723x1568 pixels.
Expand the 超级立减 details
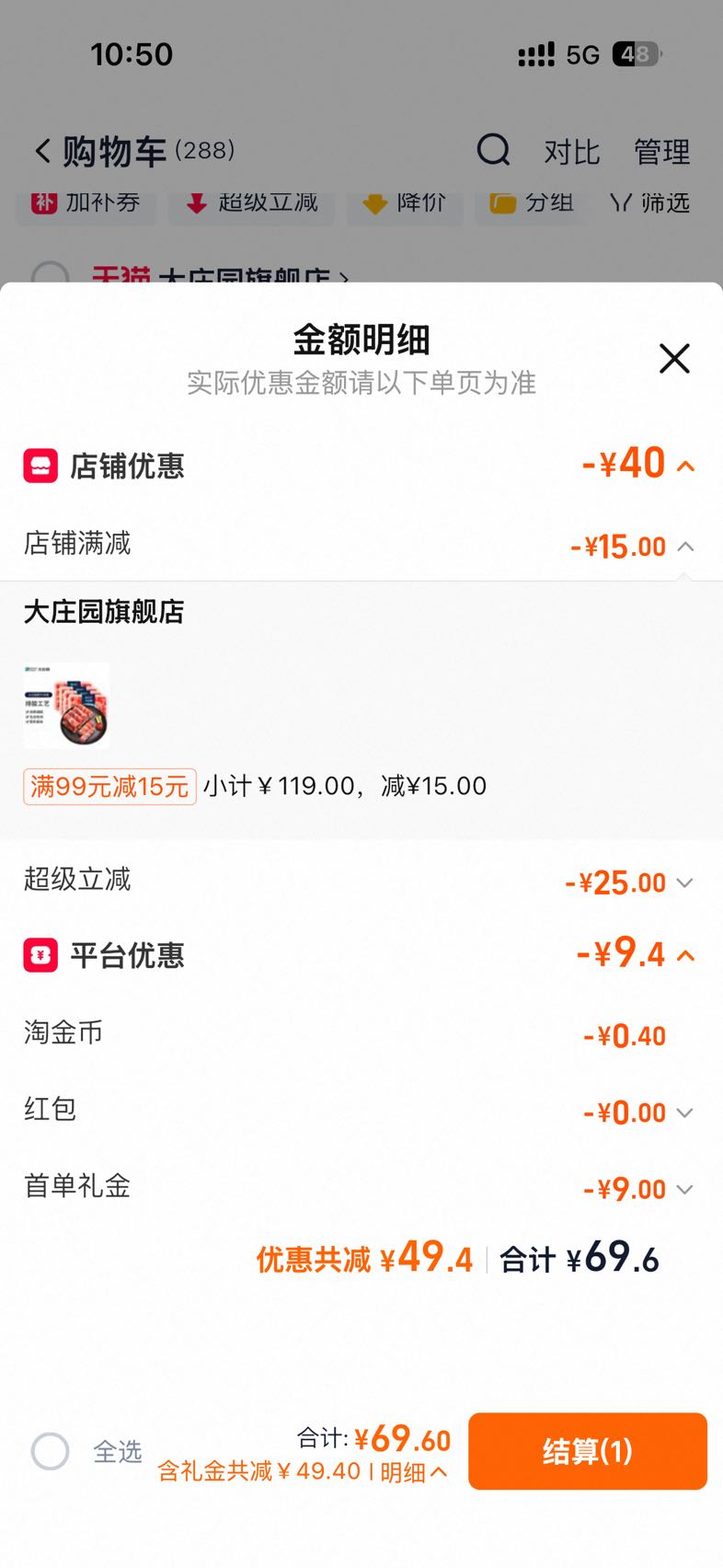(685, 882)
